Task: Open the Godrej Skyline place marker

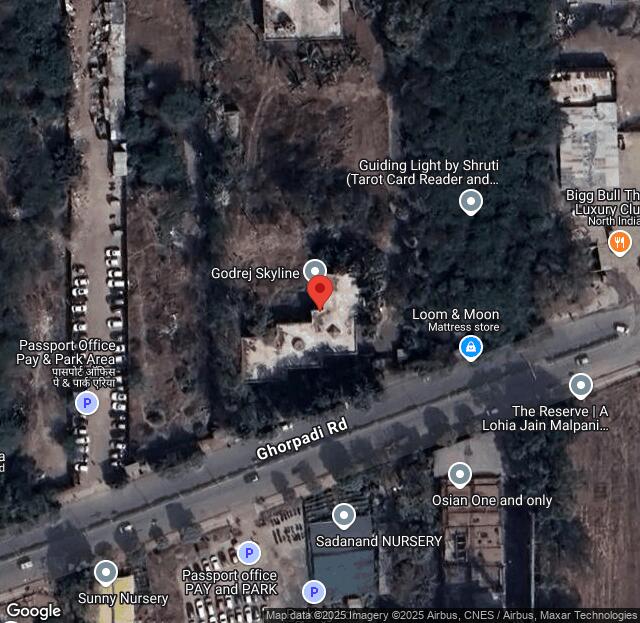Action: tap(315, 270)
